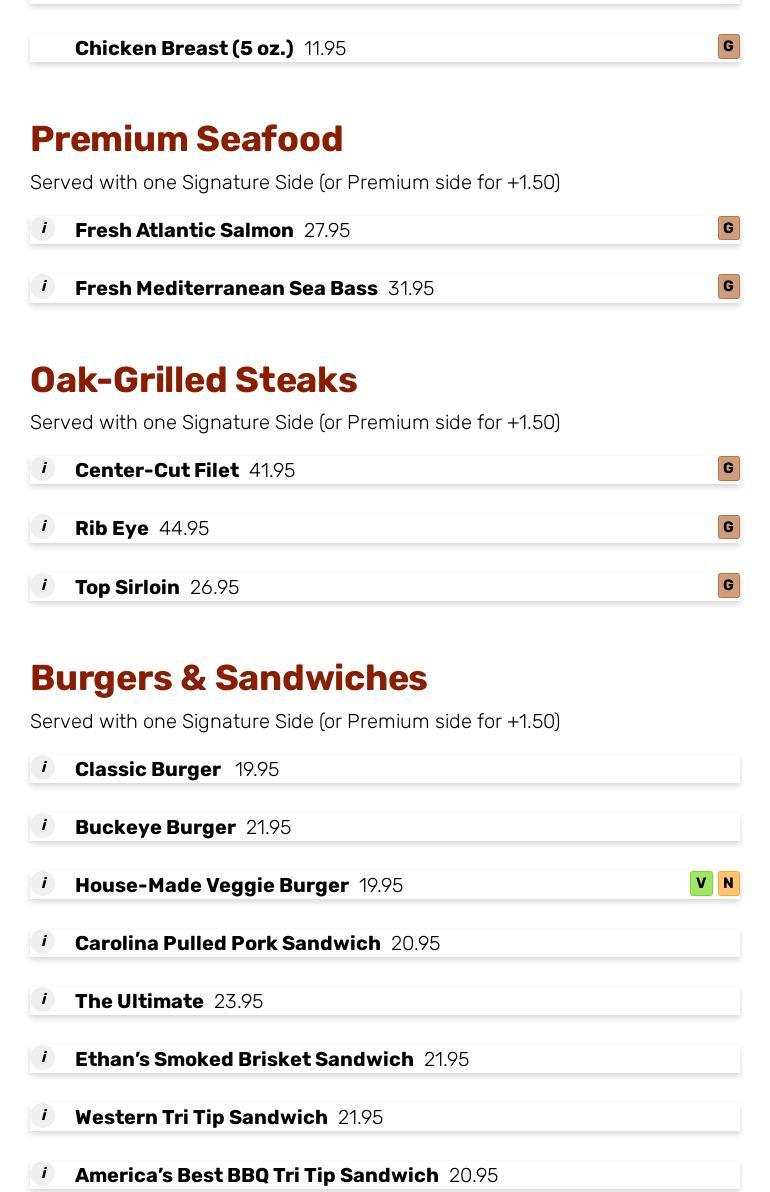Image resolution: width=770 pixels, height=1192 pixels.
Task: Select House-Made Veggie Burger
Action: [211, 885]
